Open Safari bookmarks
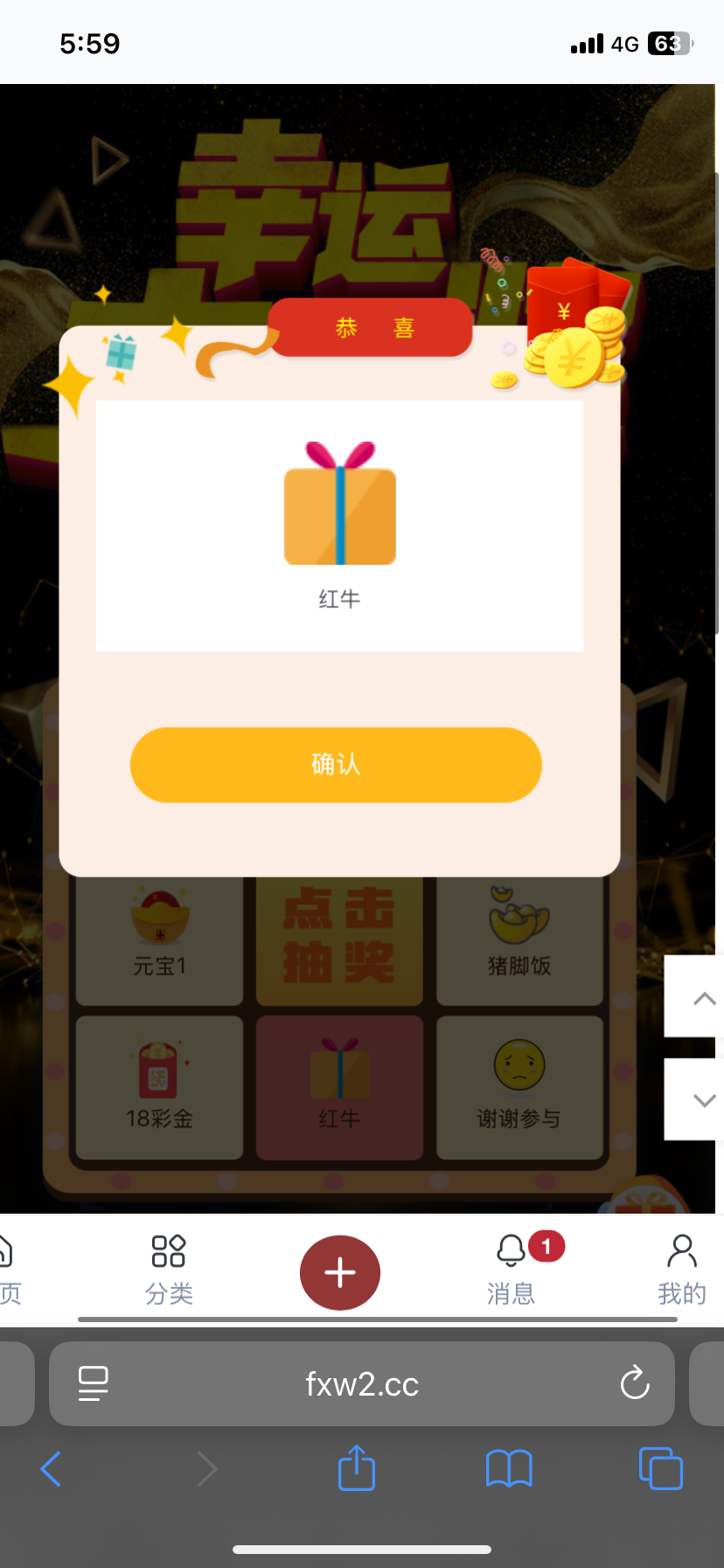724x1568 pixels. tap(509, 1468)
